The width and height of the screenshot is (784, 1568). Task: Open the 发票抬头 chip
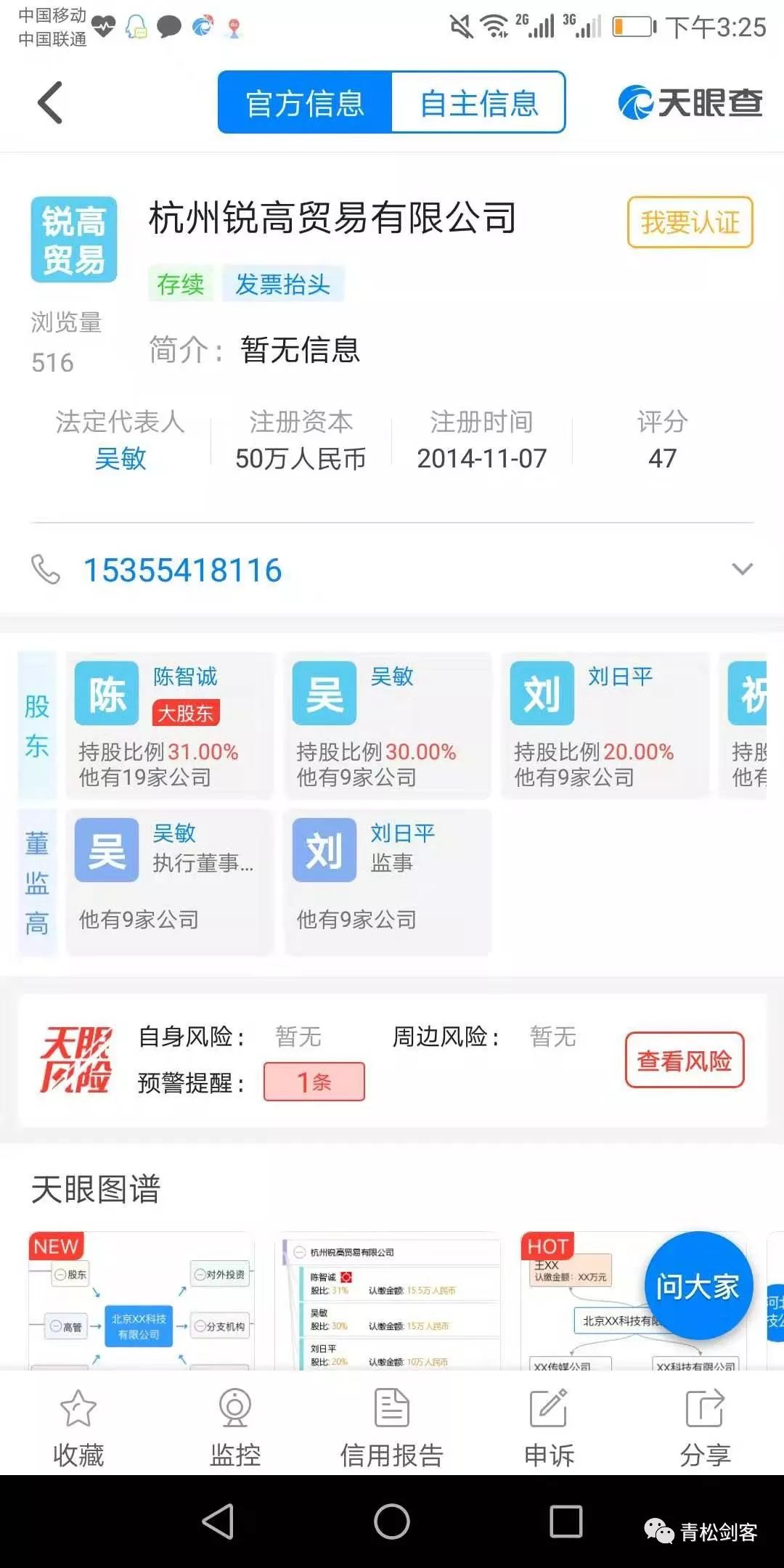tap(282, 284)
